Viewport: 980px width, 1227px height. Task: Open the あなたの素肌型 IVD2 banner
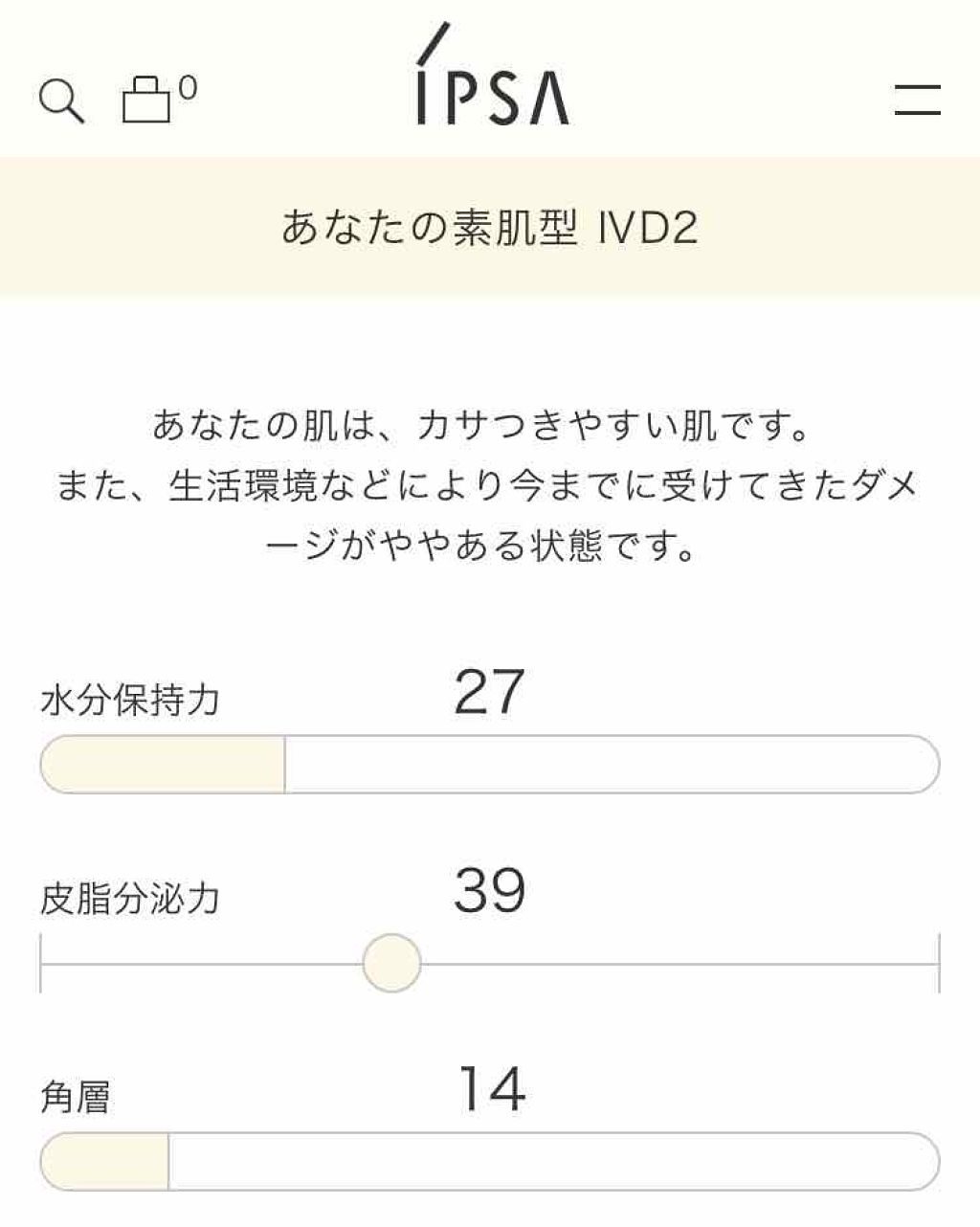coord(490,227)
